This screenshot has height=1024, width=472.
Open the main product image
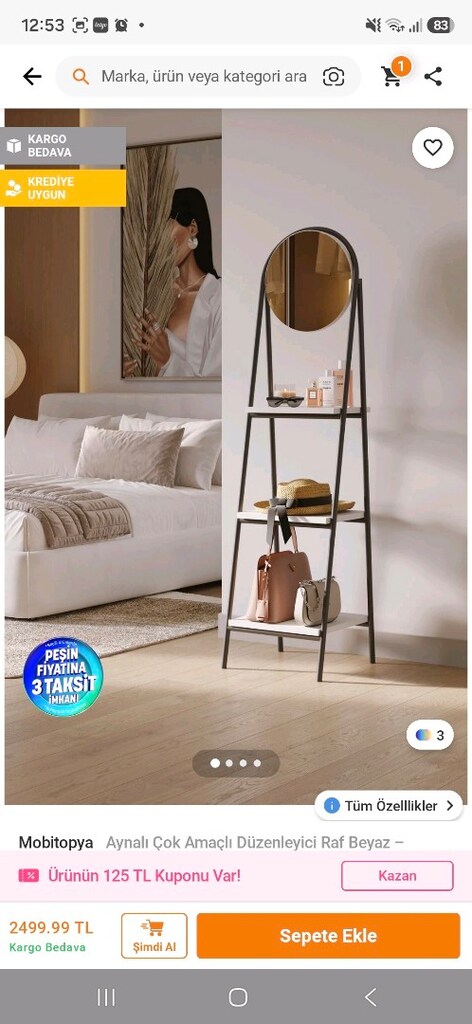click(x=236, y=456)
